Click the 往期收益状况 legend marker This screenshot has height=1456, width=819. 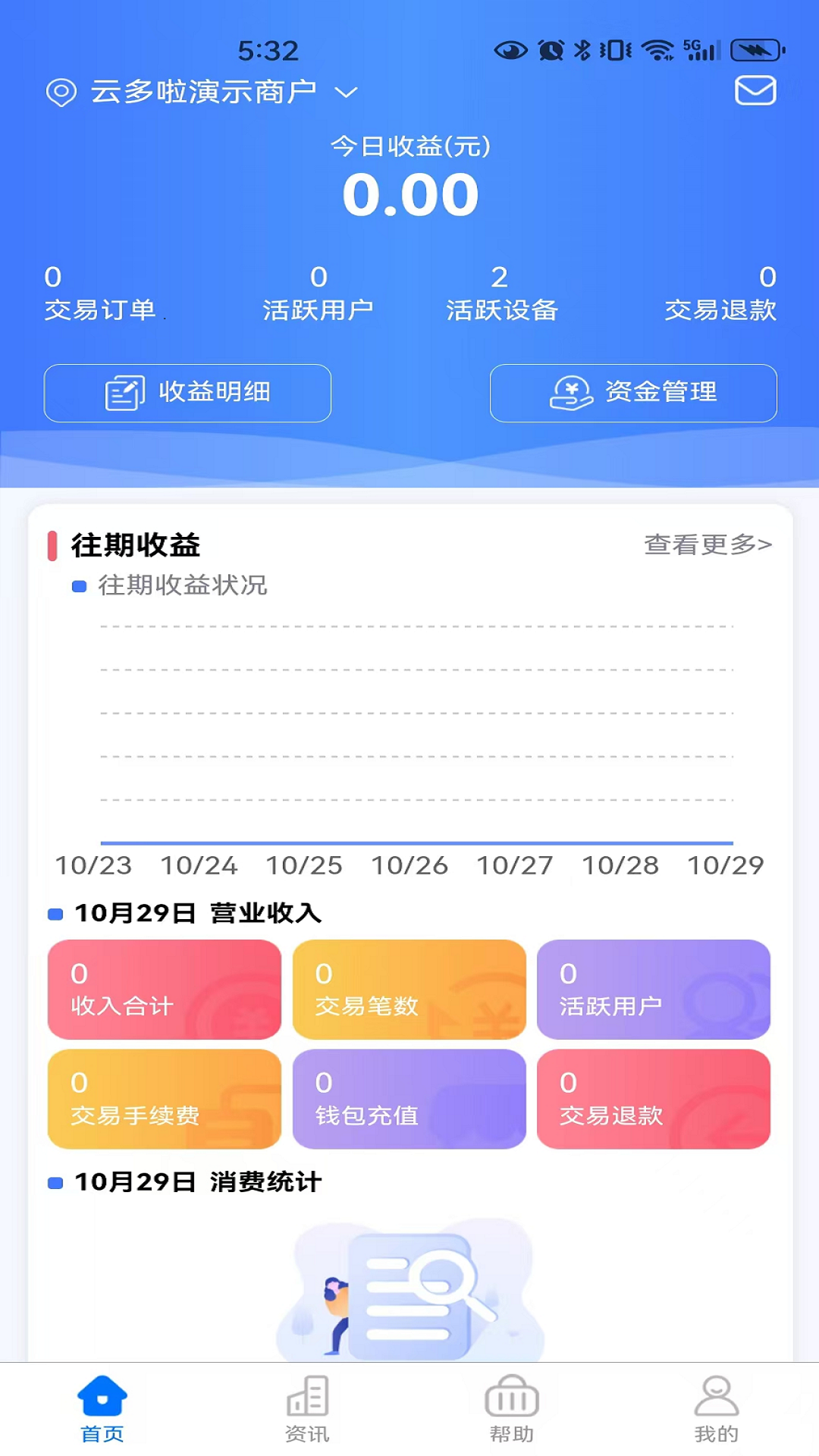click(x=78, y=585)
